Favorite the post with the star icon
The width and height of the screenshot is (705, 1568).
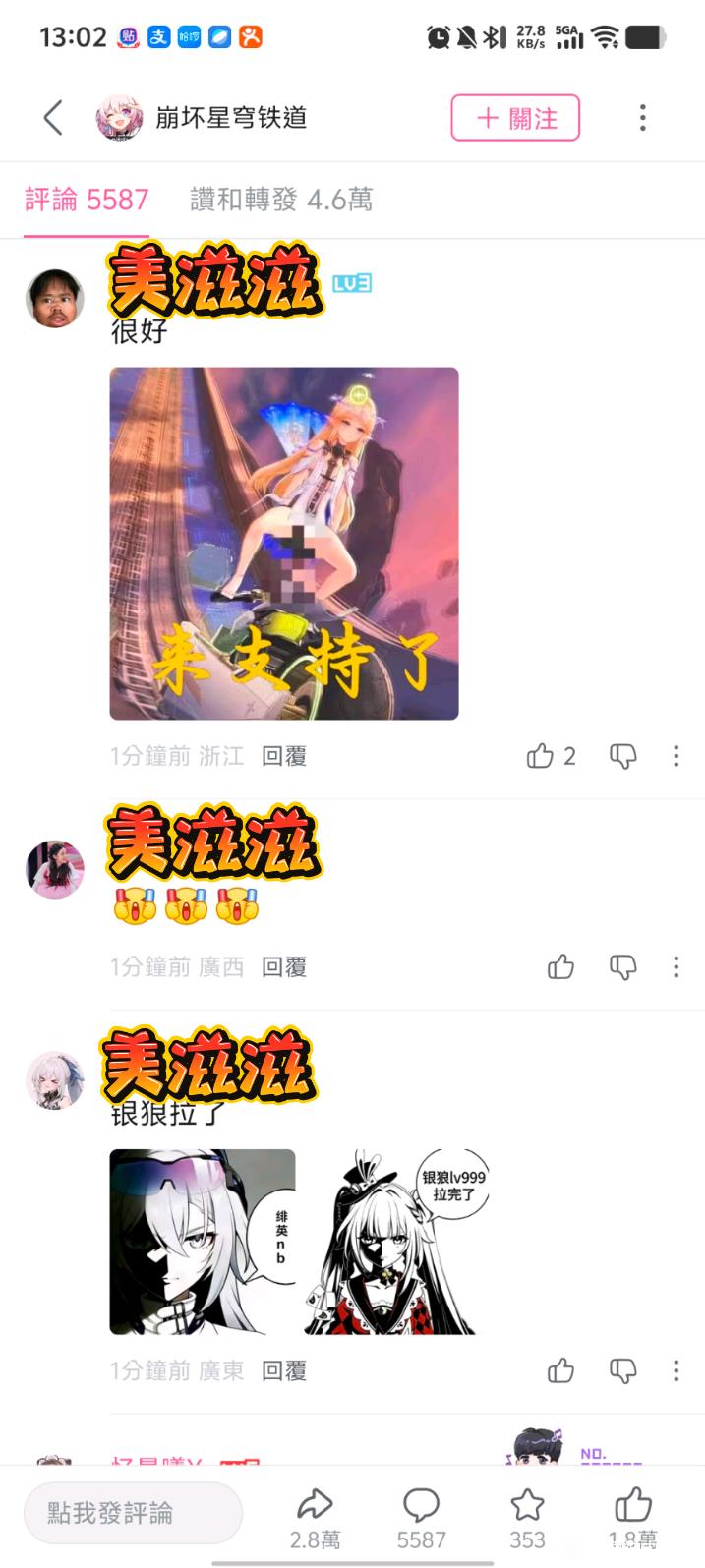click(527, 1519)
